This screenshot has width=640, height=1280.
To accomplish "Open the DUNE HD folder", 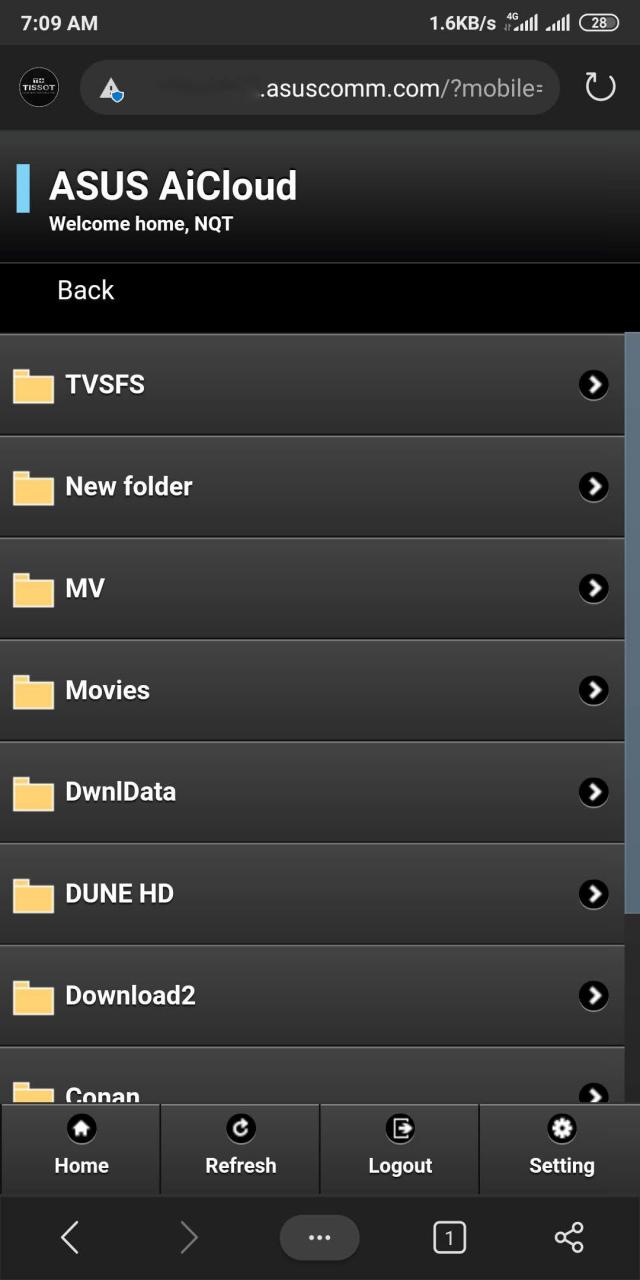I will pos(310,894).
